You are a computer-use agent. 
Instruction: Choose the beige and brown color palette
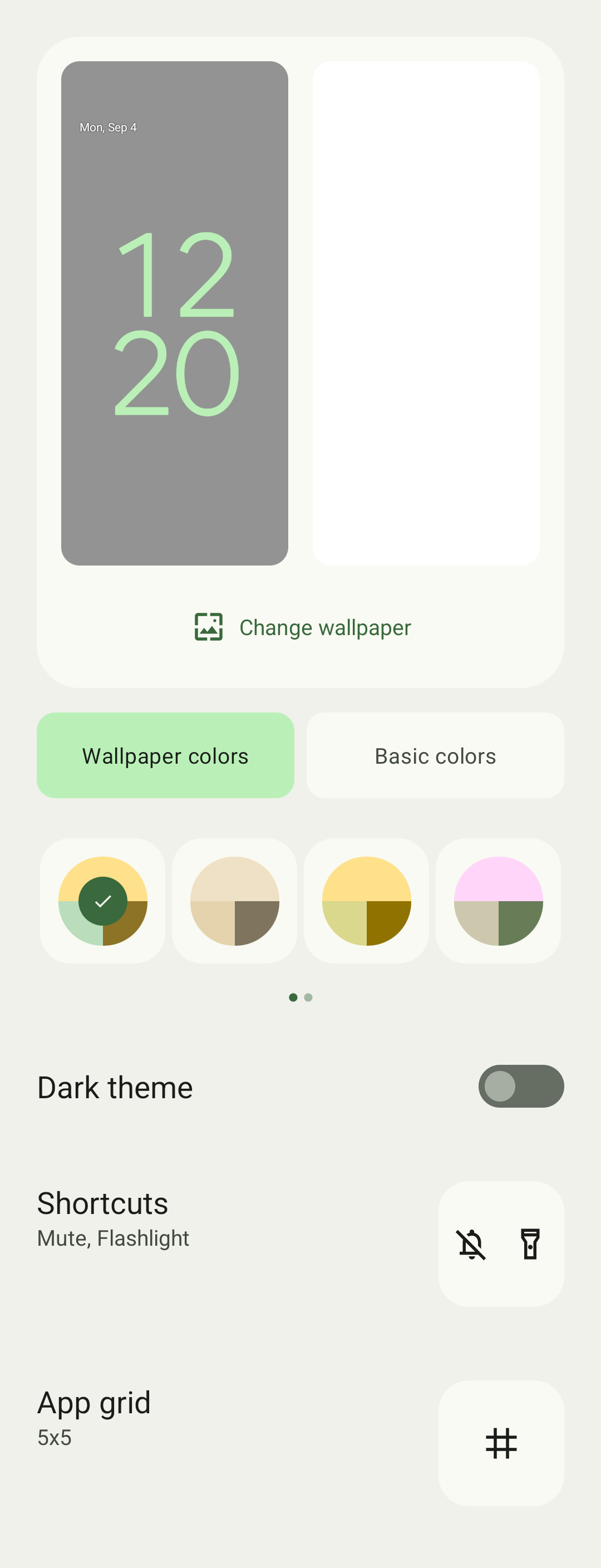pos(235,901)
